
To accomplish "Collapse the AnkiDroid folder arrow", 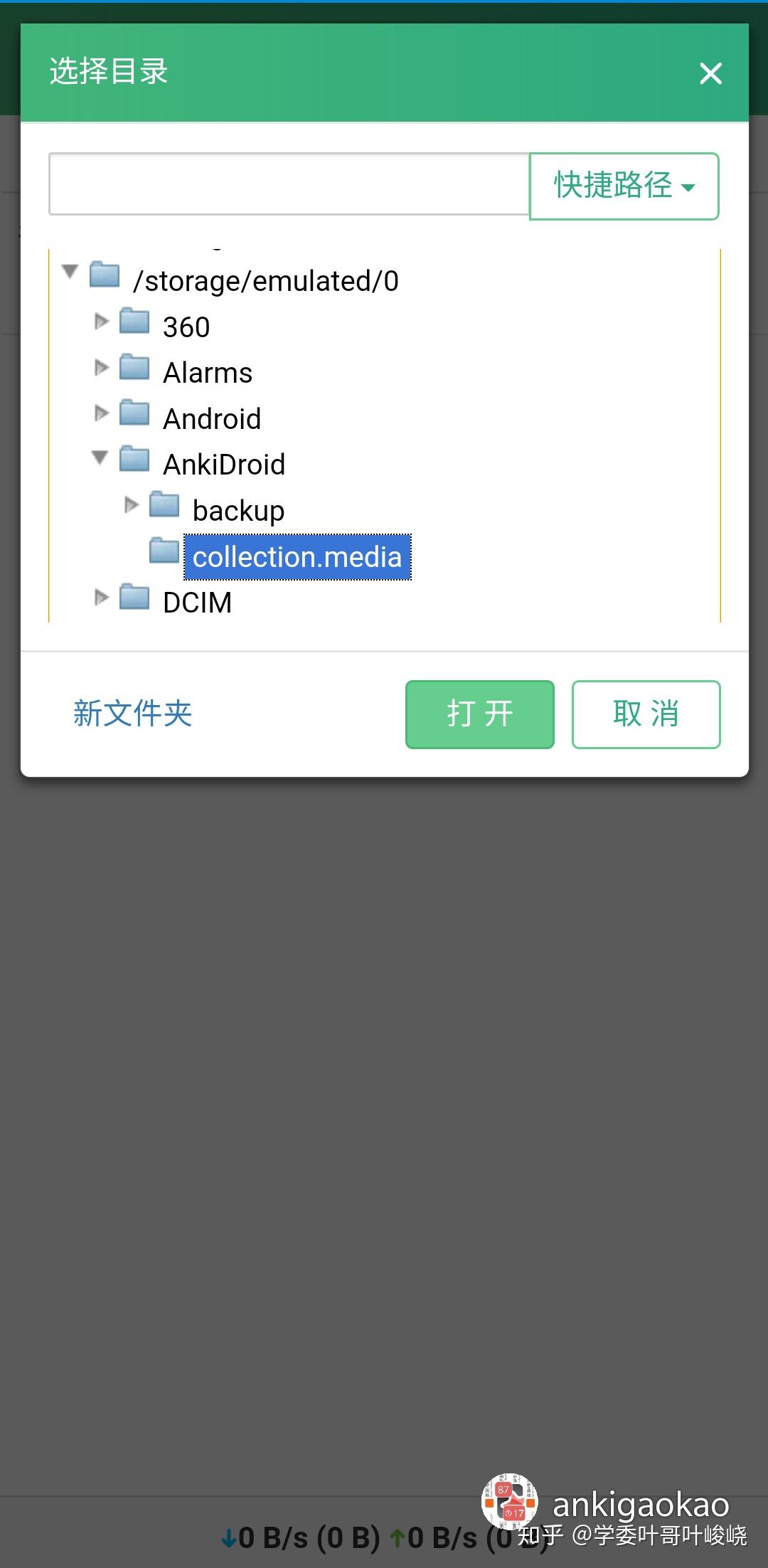I will (100, 457).
